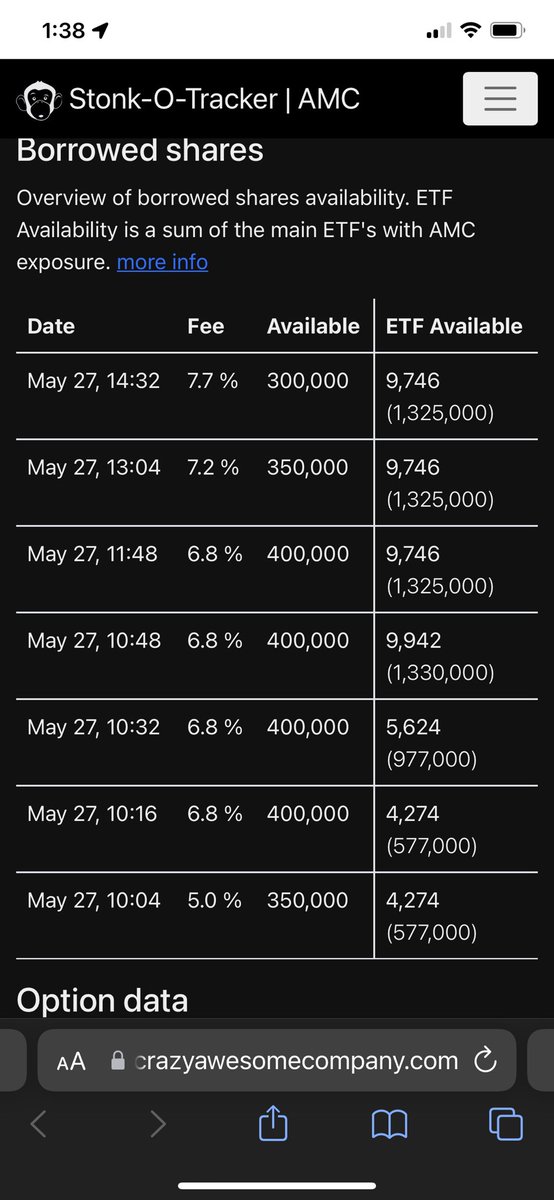This screenshot has height=1200, width=554.
Task: Open the hamburger navigation menu
Action: [x=502, y=99]
